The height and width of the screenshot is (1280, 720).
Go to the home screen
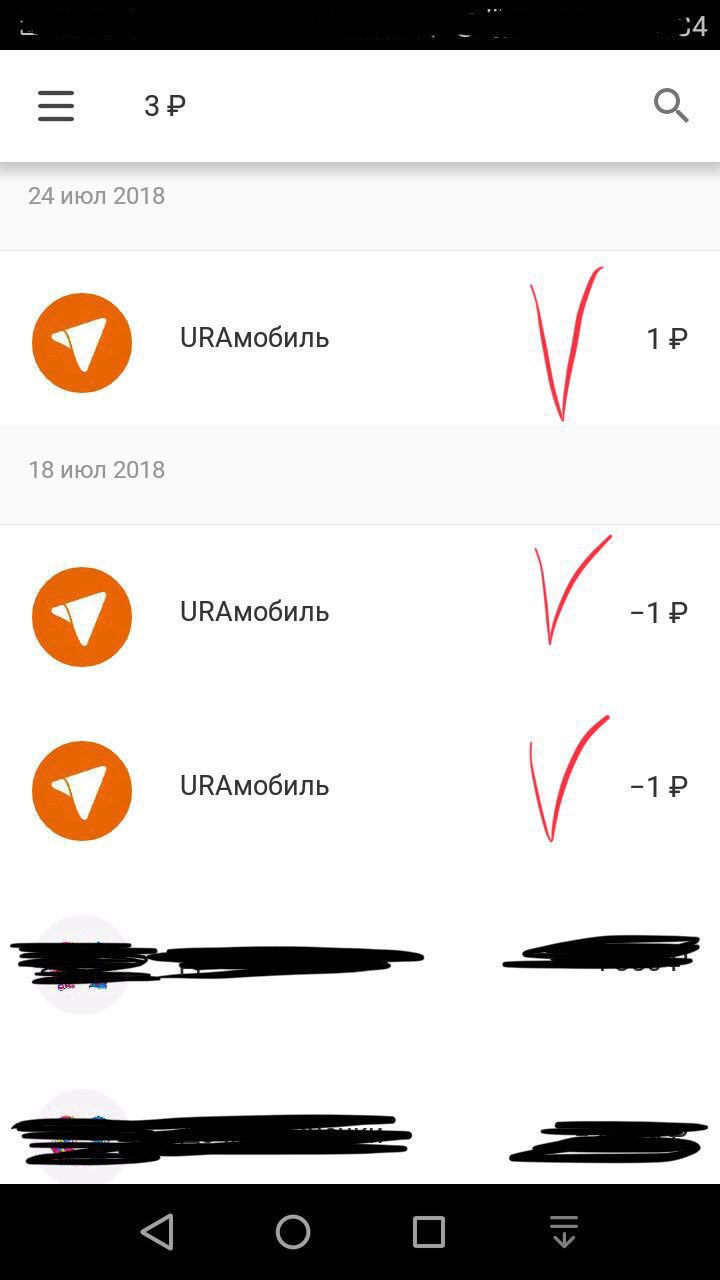point(293,1232)
